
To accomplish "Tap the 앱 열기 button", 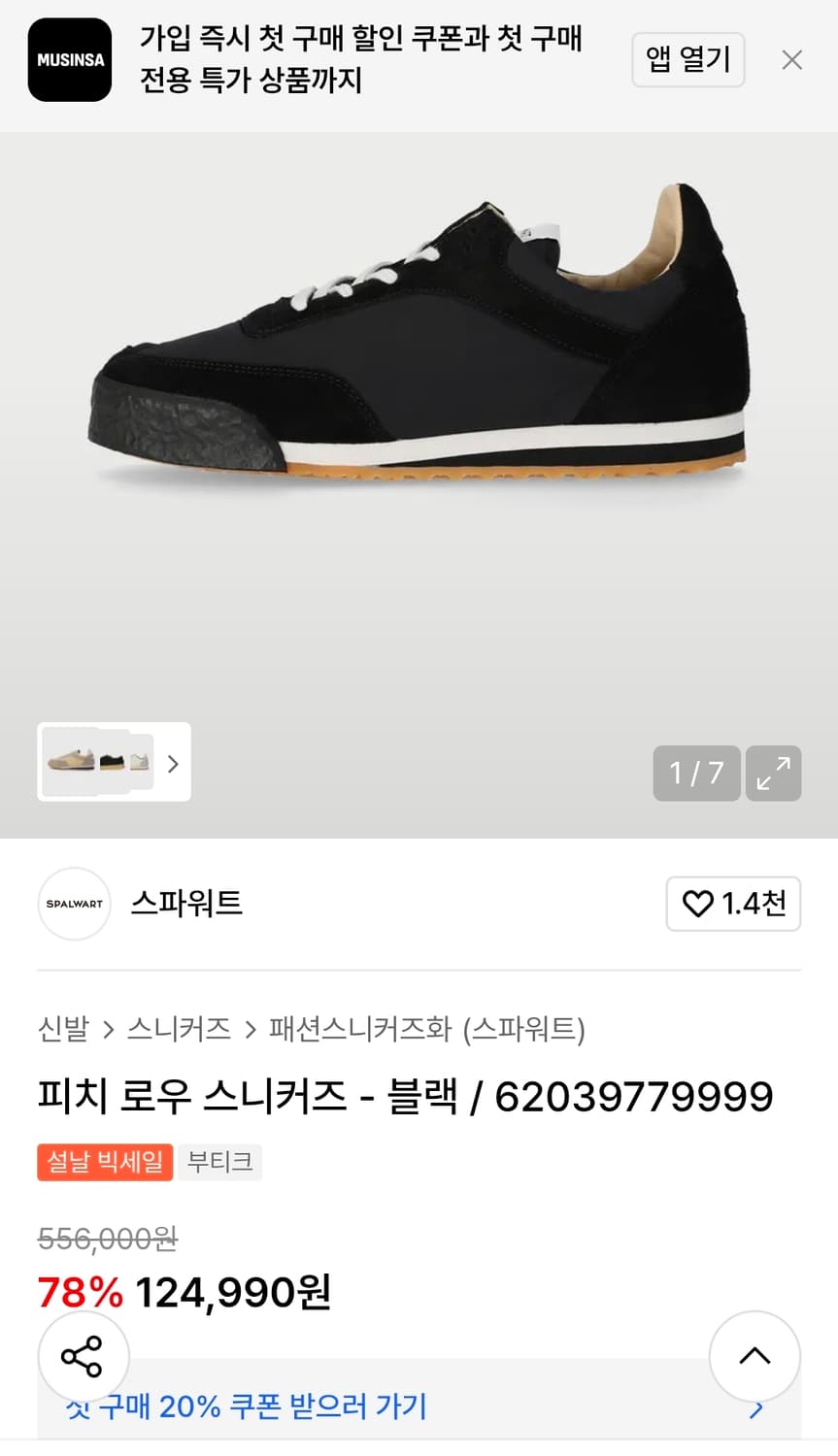I will point(687,59).
